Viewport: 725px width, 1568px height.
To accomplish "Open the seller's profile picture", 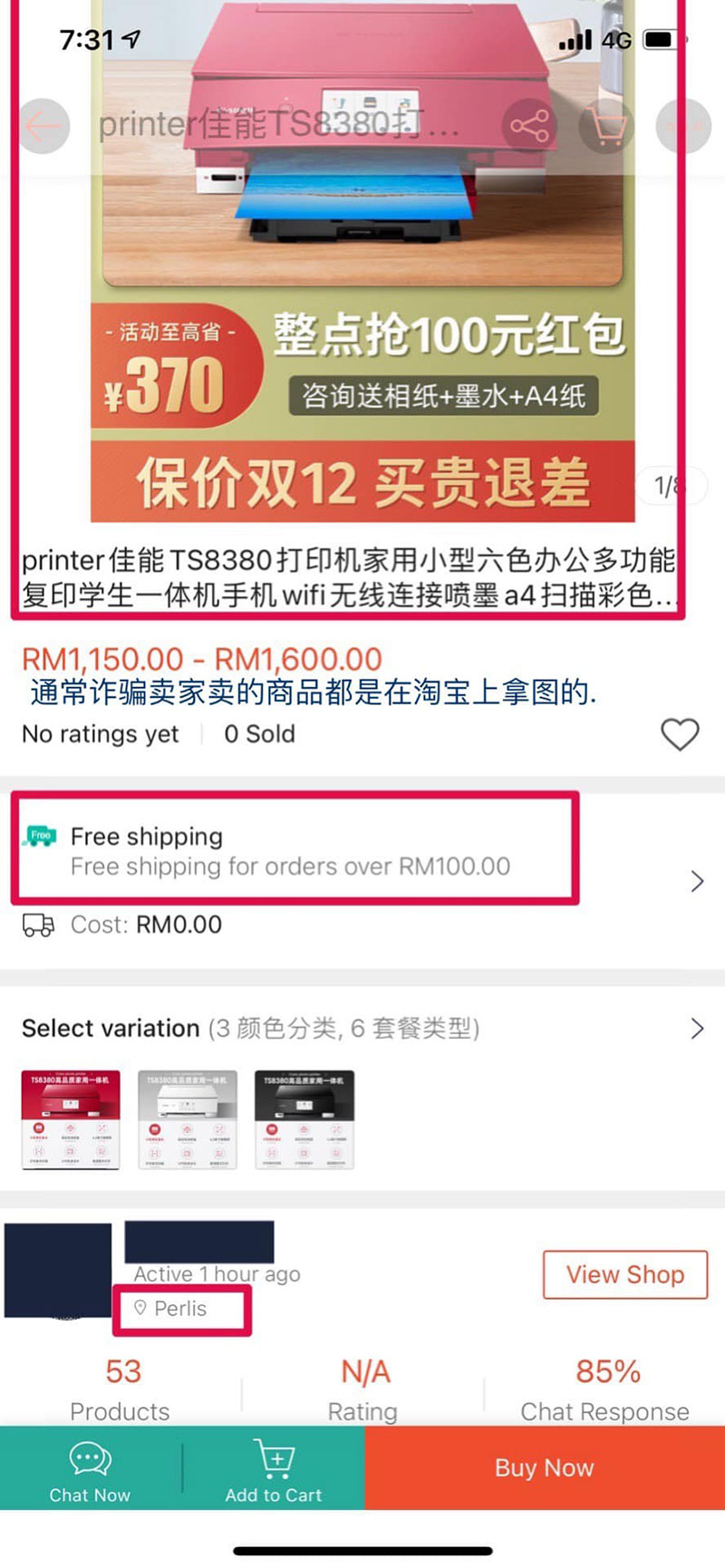I will [x=57, y=1270].
